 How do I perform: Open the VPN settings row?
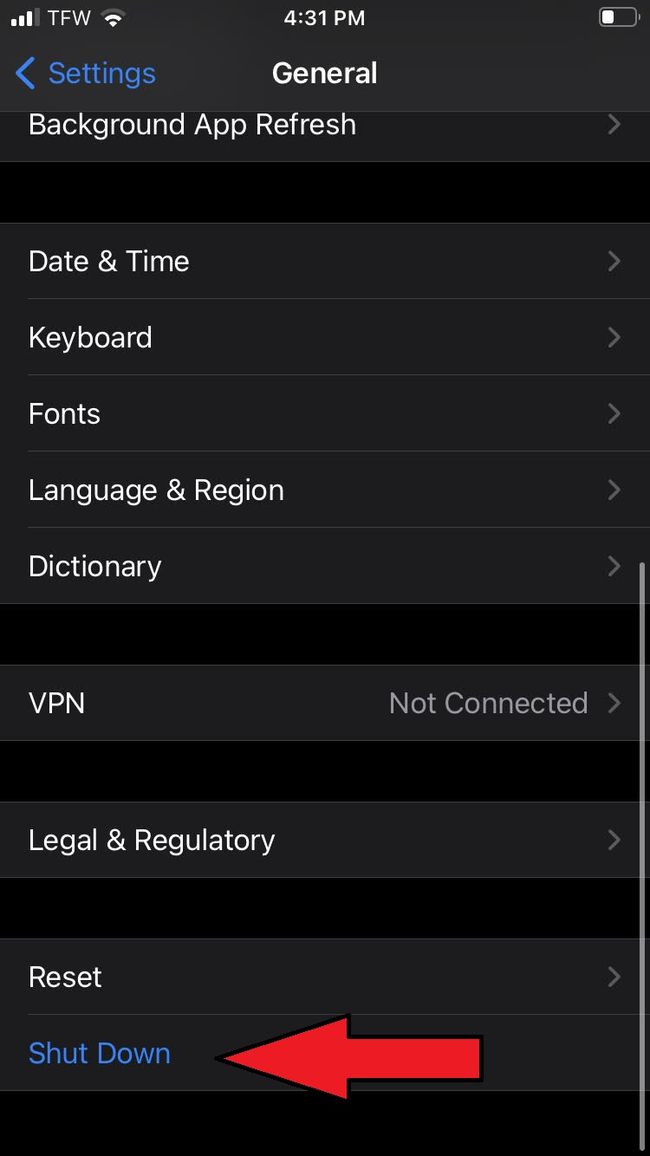point(324,703)
